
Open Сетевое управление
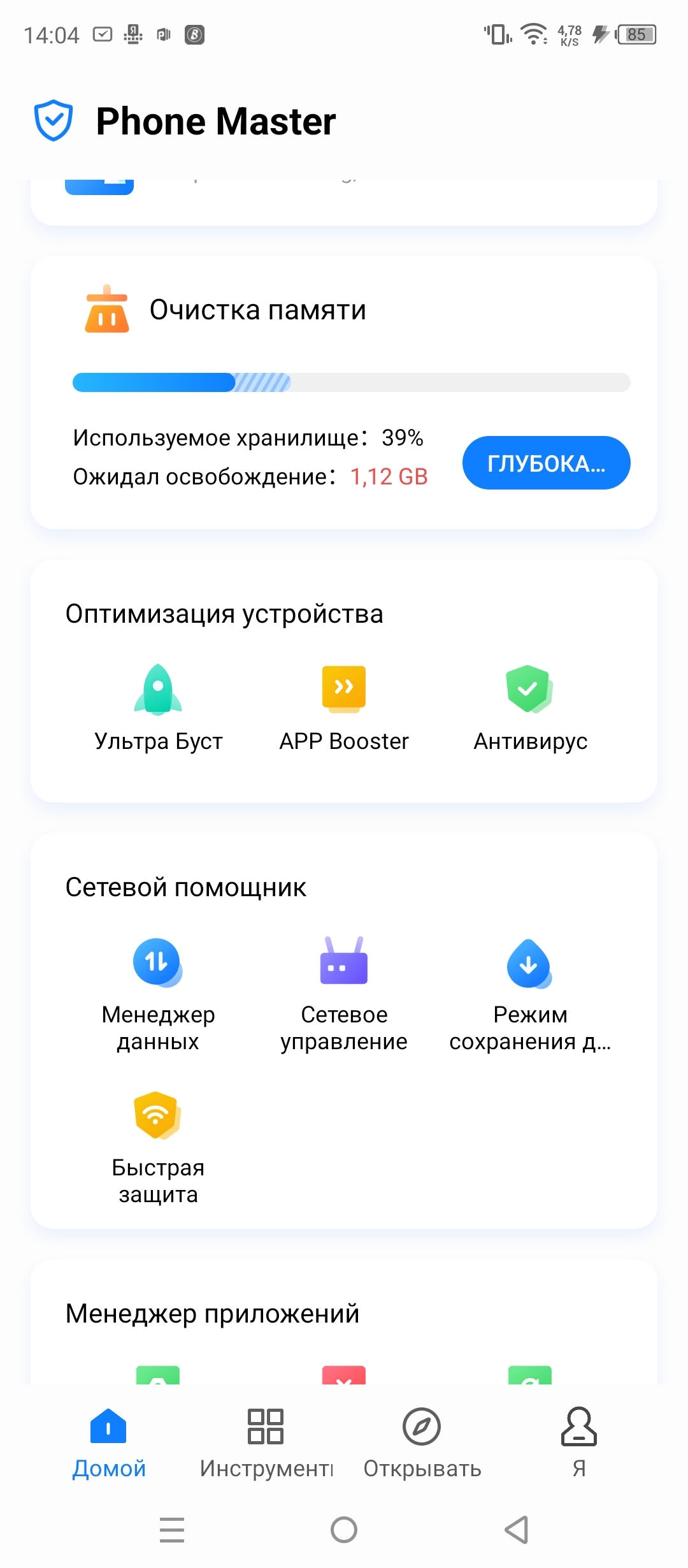click(x=344, y=994)
